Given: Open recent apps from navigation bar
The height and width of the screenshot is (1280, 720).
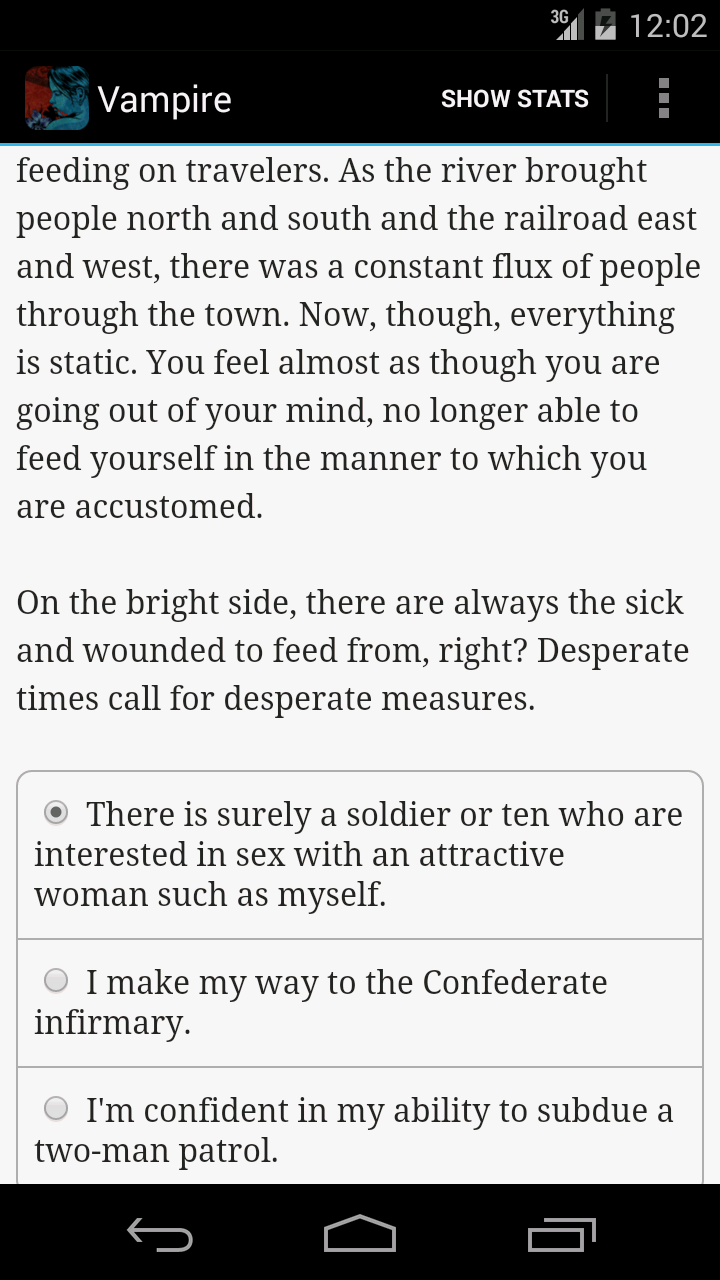Looking at the screenshot, I should click(561, 1235).
